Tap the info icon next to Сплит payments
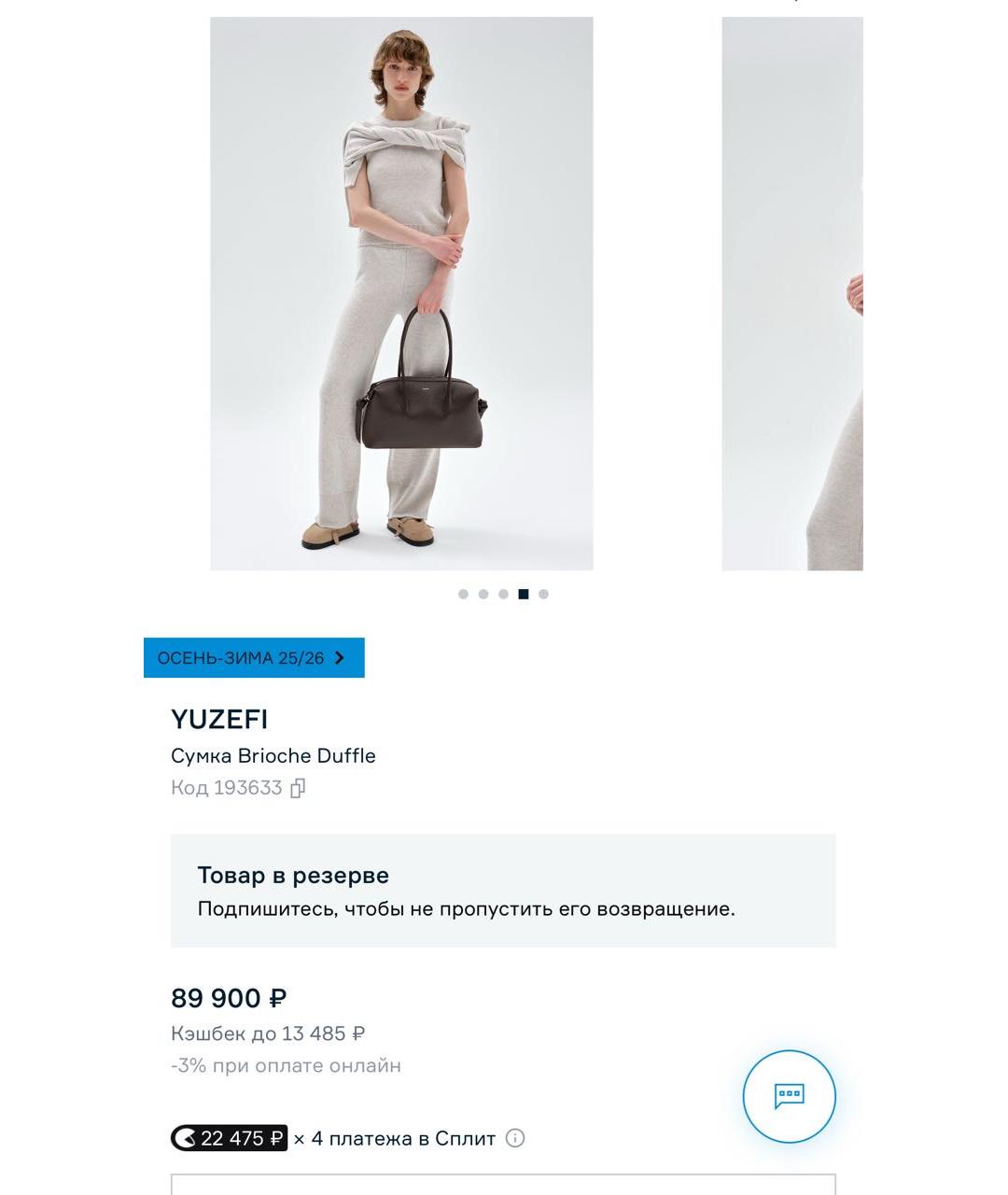1008x1195 pixels. [514, 1138]
